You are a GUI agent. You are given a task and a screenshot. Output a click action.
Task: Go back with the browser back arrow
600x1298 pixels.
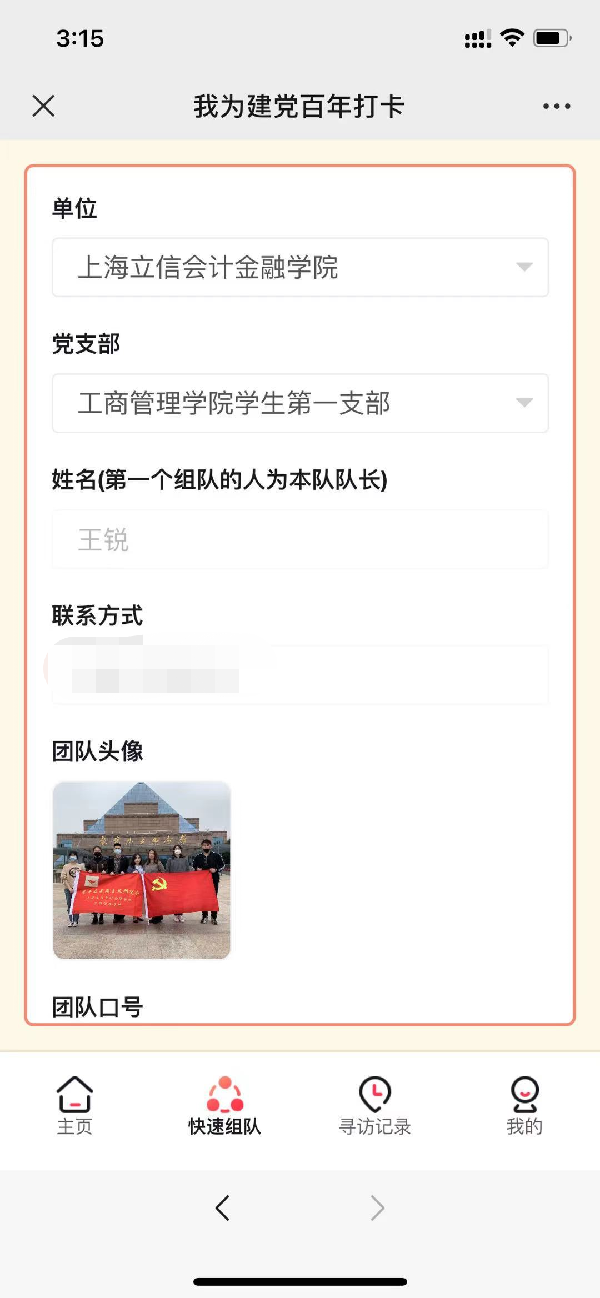click(223, 1208)
